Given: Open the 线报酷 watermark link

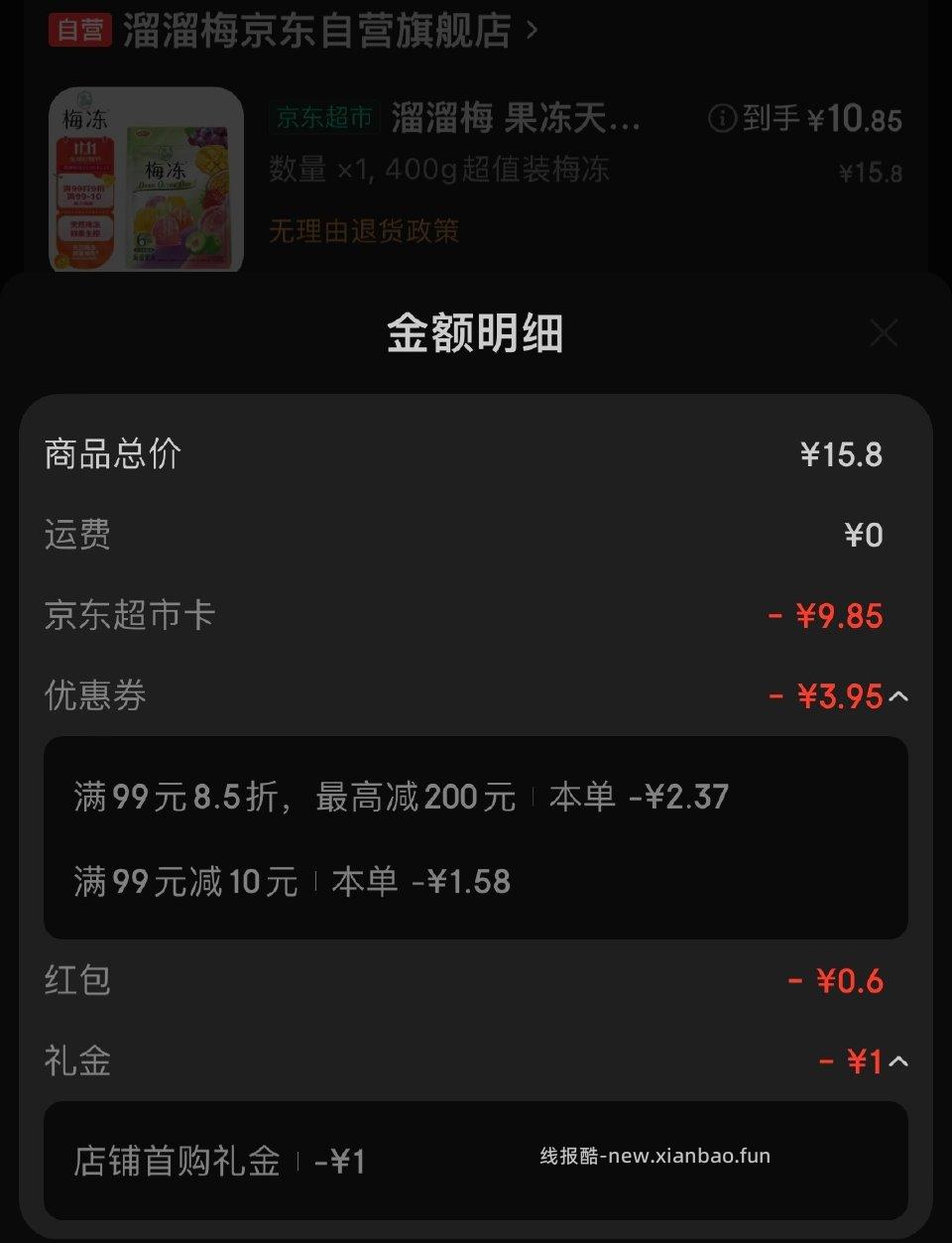Looking at the screenshot, I should click(x=654, y=1155).
